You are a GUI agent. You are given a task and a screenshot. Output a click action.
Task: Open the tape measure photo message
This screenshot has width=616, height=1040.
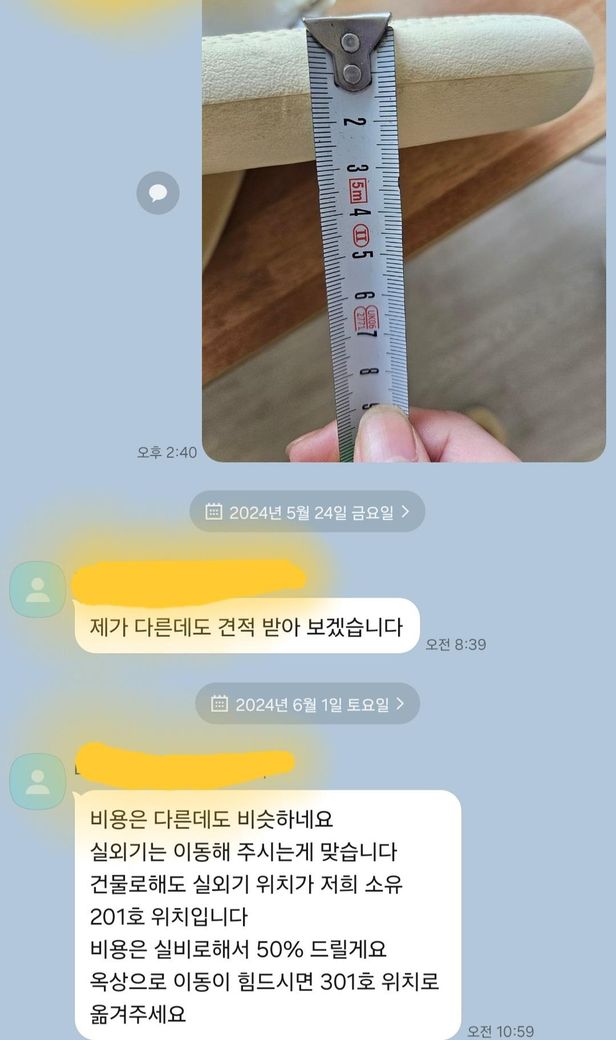point(404,230)
